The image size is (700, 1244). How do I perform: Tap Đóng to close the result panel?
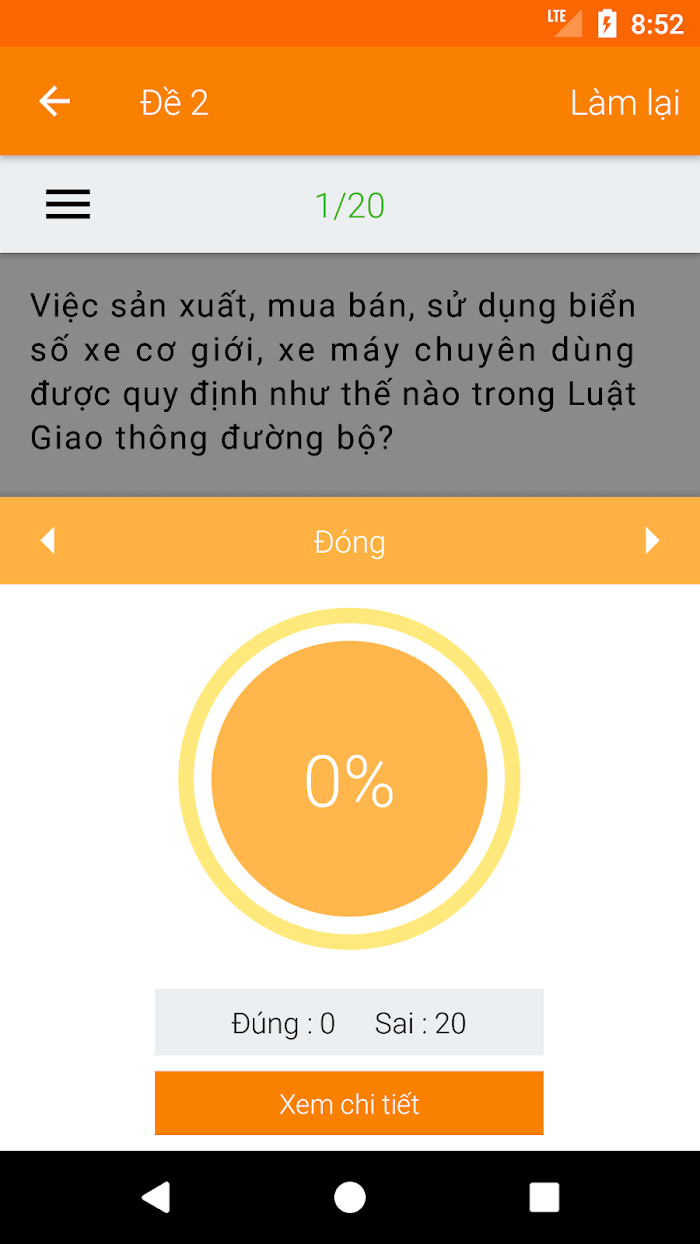click(x=349, y=542)
